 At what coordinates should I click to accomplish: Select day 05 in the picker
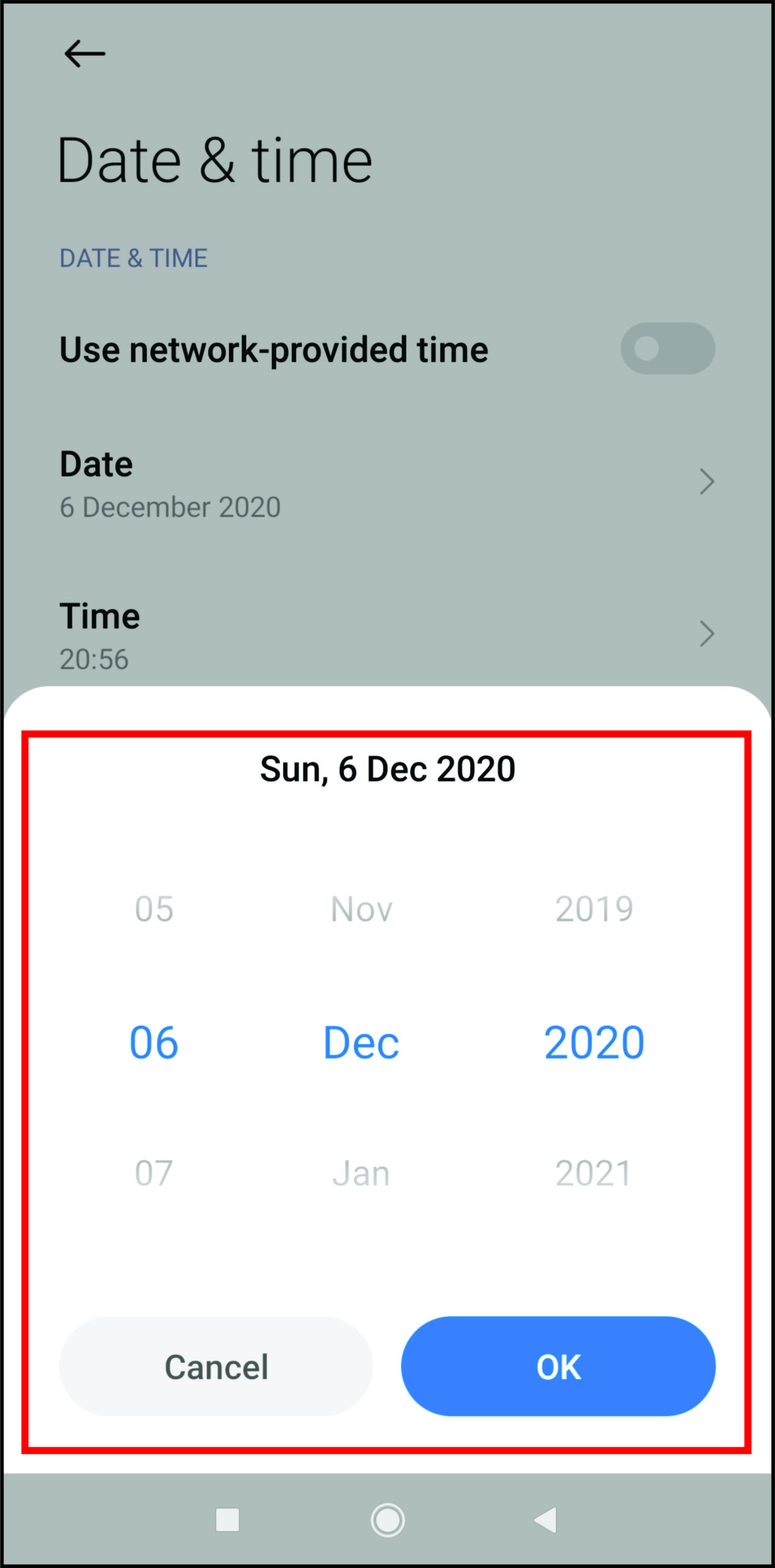tap(154, 909)
